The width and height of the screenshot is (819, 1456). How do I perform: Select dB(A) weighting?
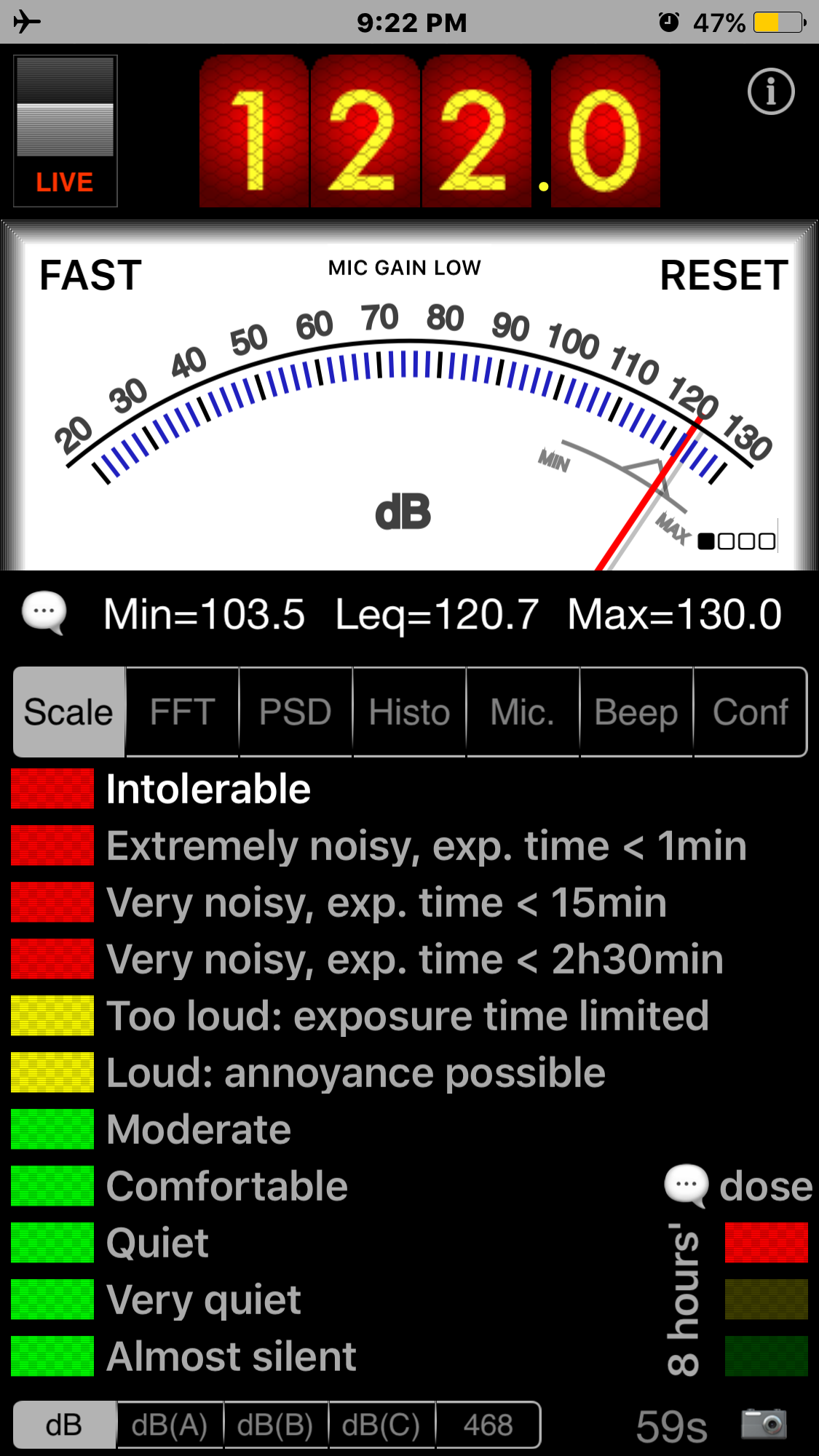(170, 1425)
